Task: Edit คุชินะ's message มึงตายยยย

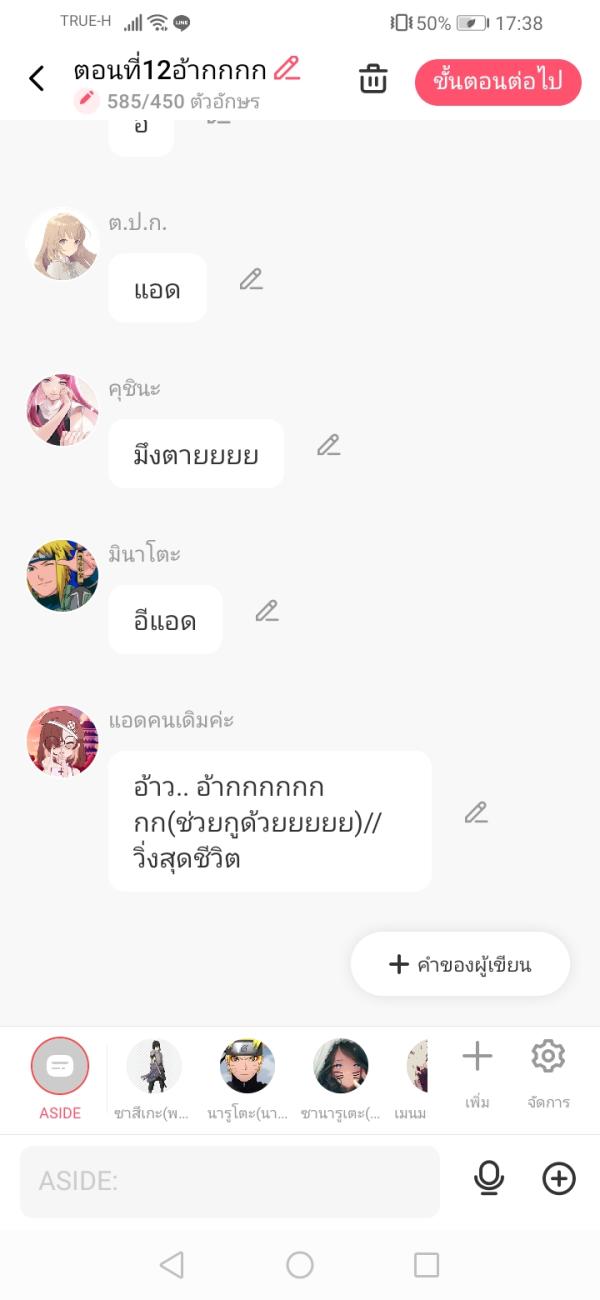Action: [x=329, y=446]
